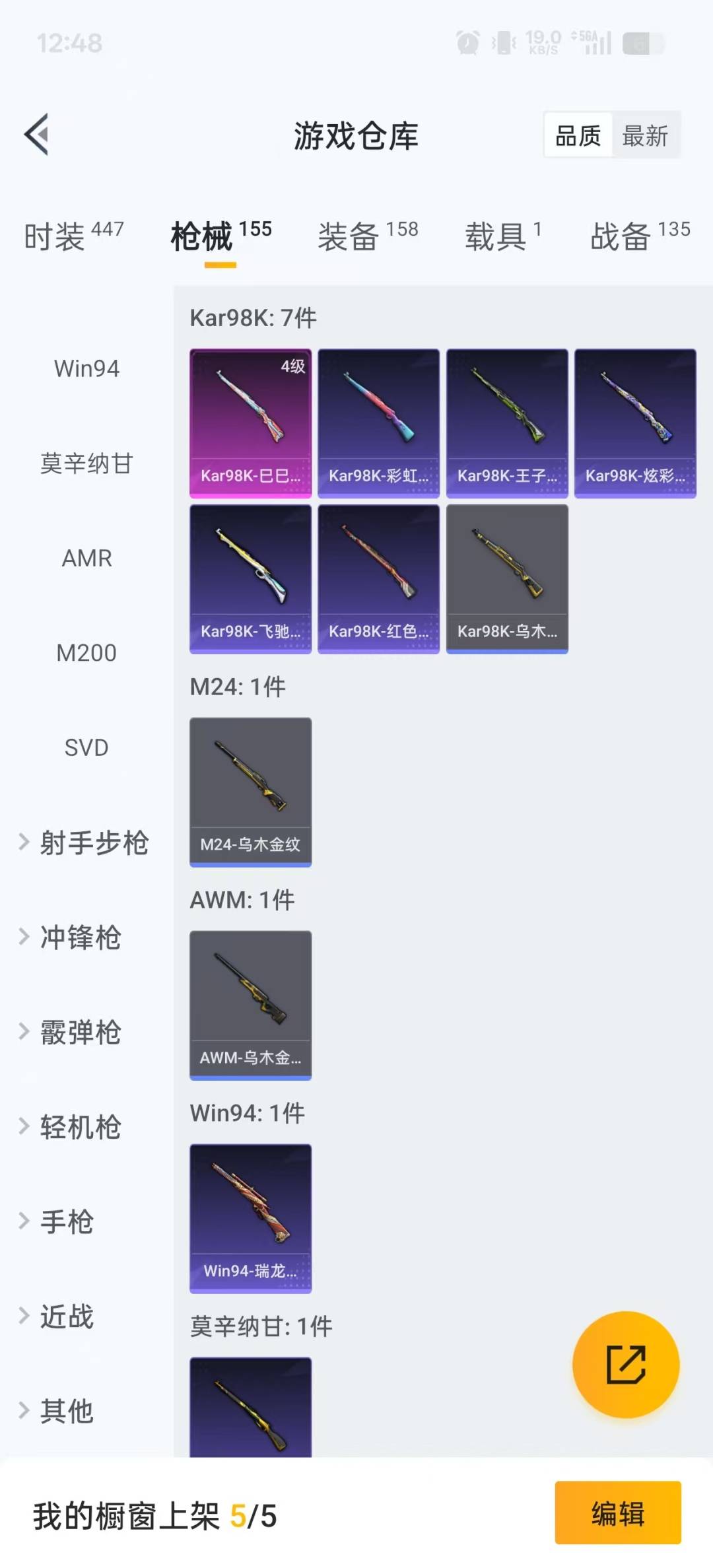Jump to SVD in the sidebar
Viewport: 713px width, 1568px height.
point(86,748)
